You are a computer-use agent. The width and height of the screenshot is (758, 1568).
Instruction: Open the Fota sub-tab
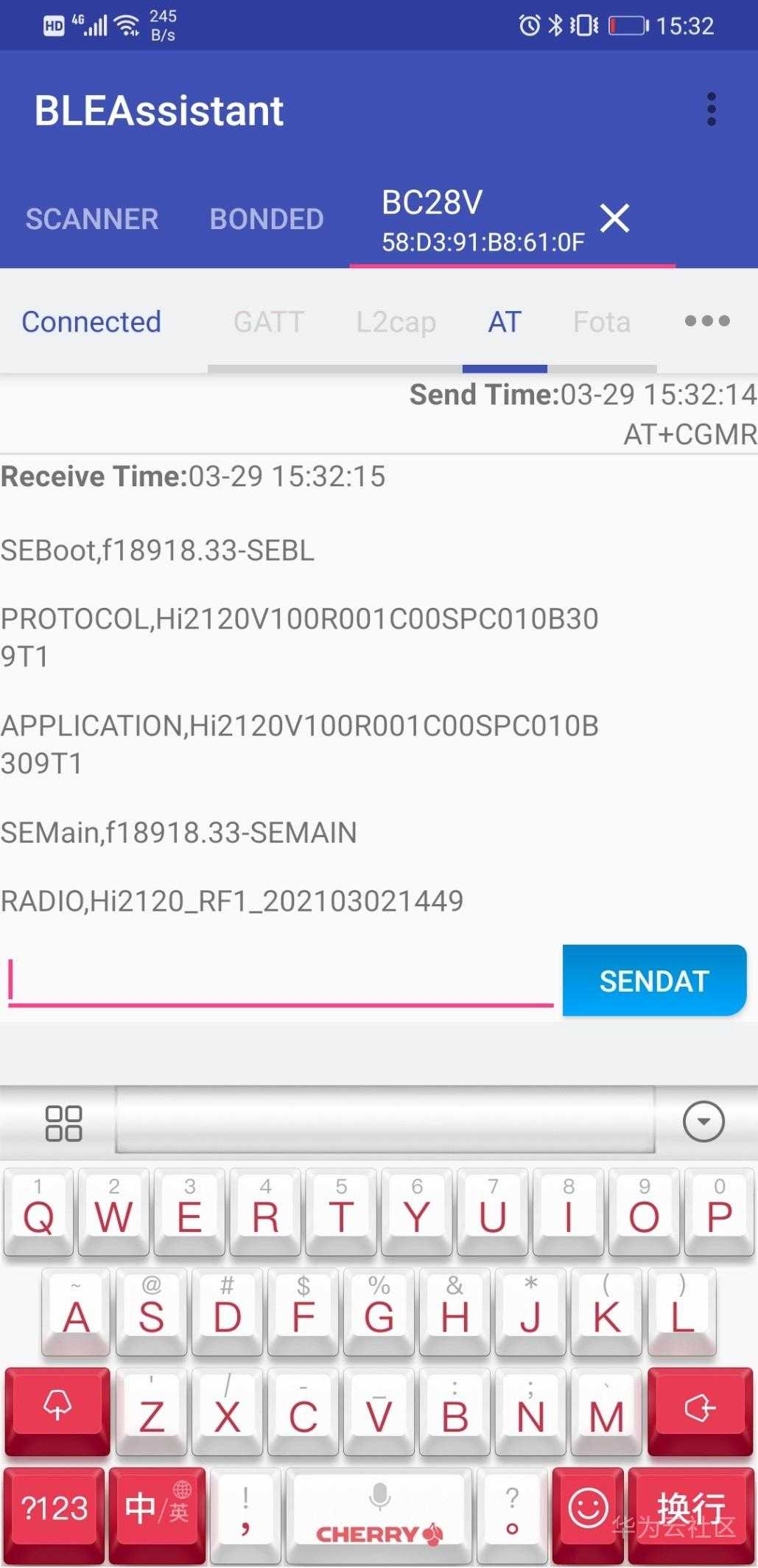(602, 322)
